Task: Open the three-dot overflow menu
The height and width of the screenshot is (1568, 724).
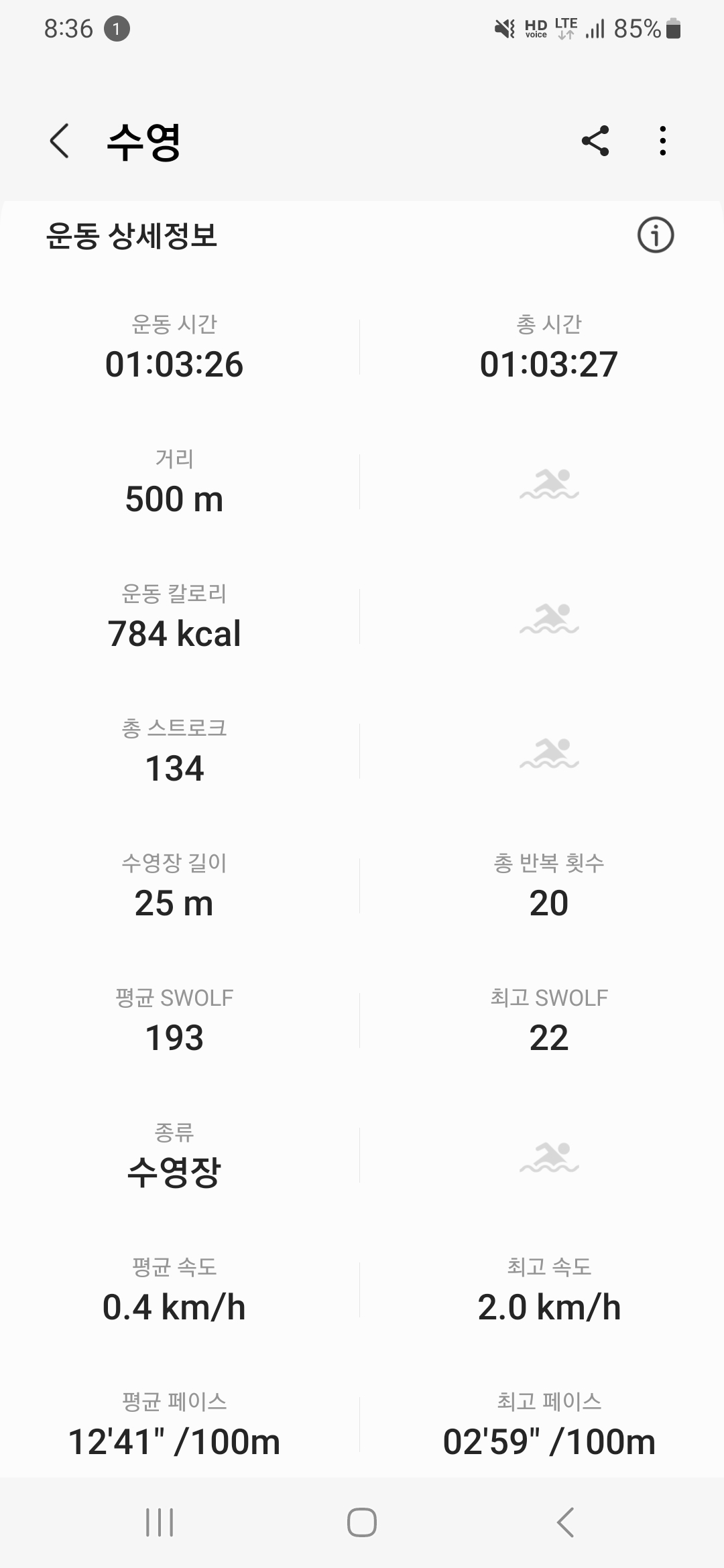Action: (662, 141)
